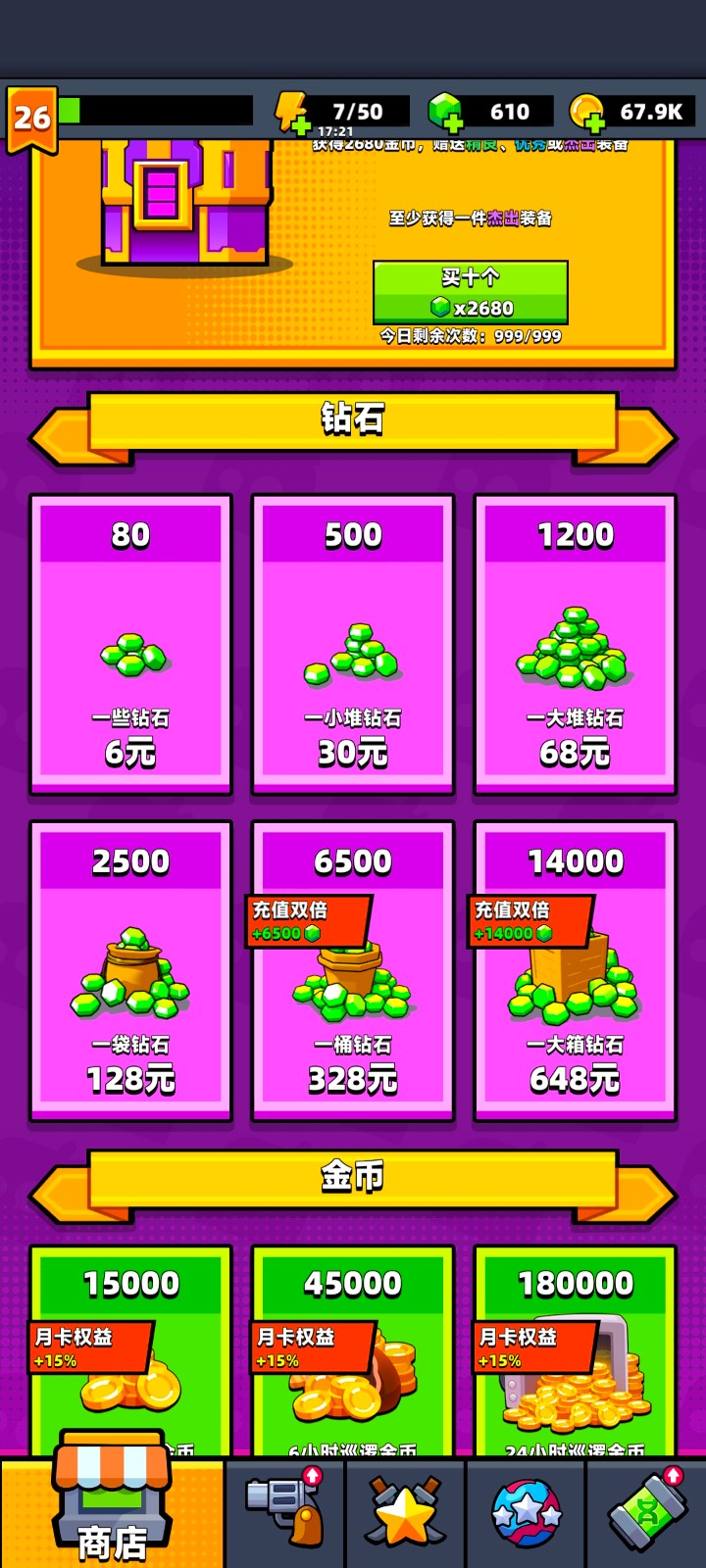Choose the 6500 diamonds bucket for 328元
Image resolution: width=706 pixels, height=1568 pixels.
(353, 971)
